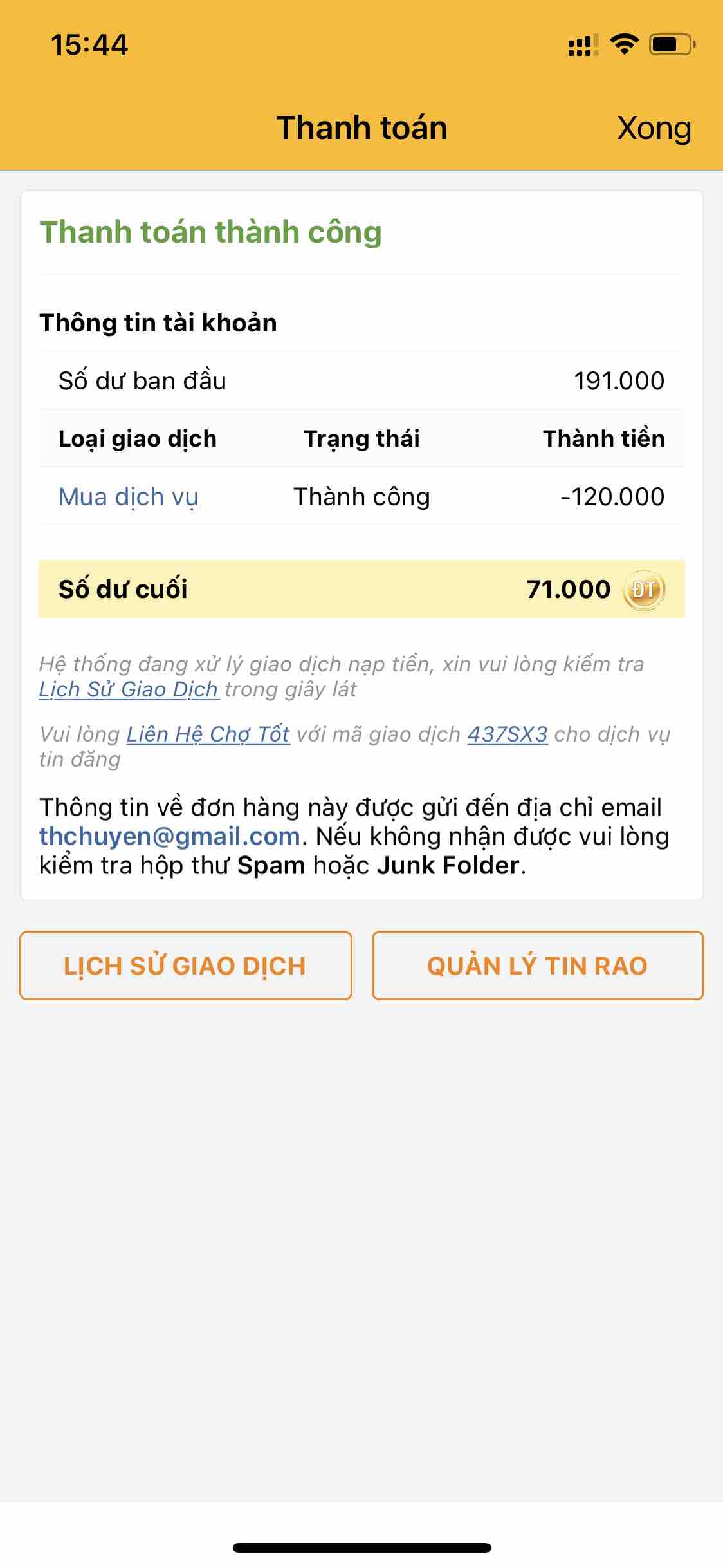The width and height of the screenshot is (723, 1568).
Task: Open the Mua dịch vụ transaction link
Action: (x=128, y=497)
